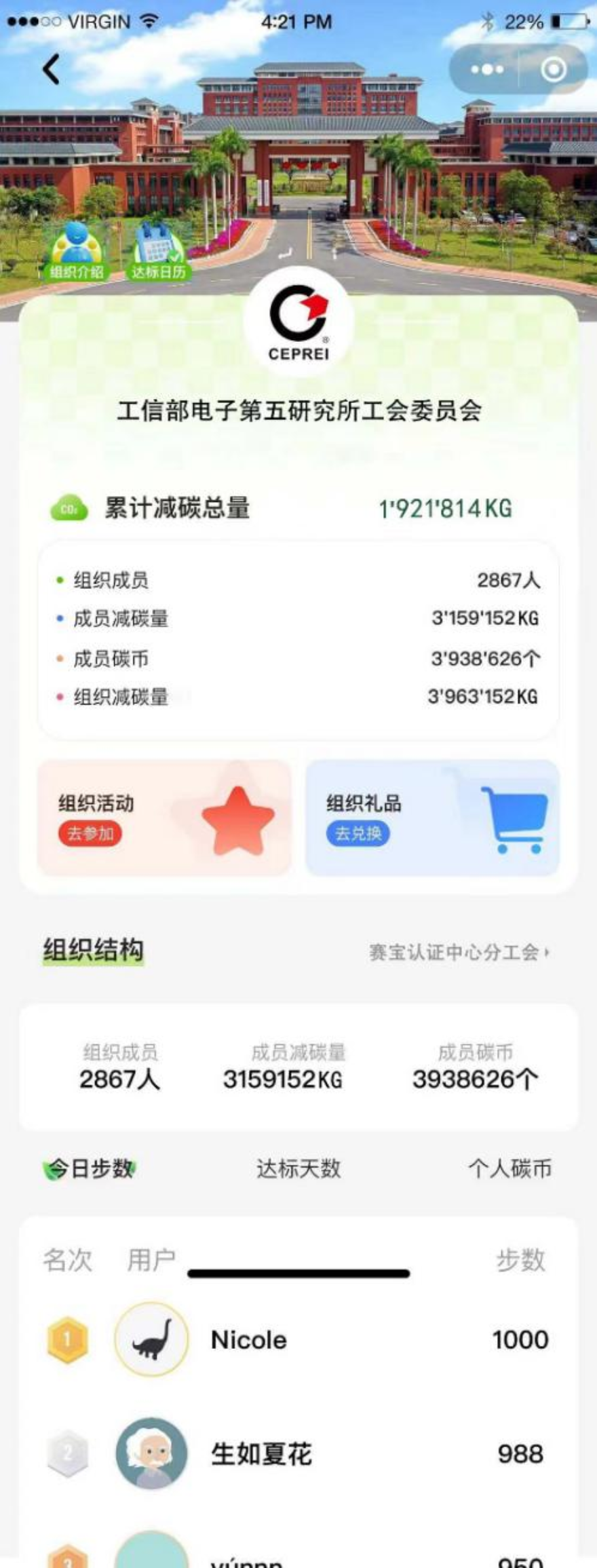Open 赛宝认证中心分工会 branch selector
This screenshot has height=1568, width=597.
459,952
